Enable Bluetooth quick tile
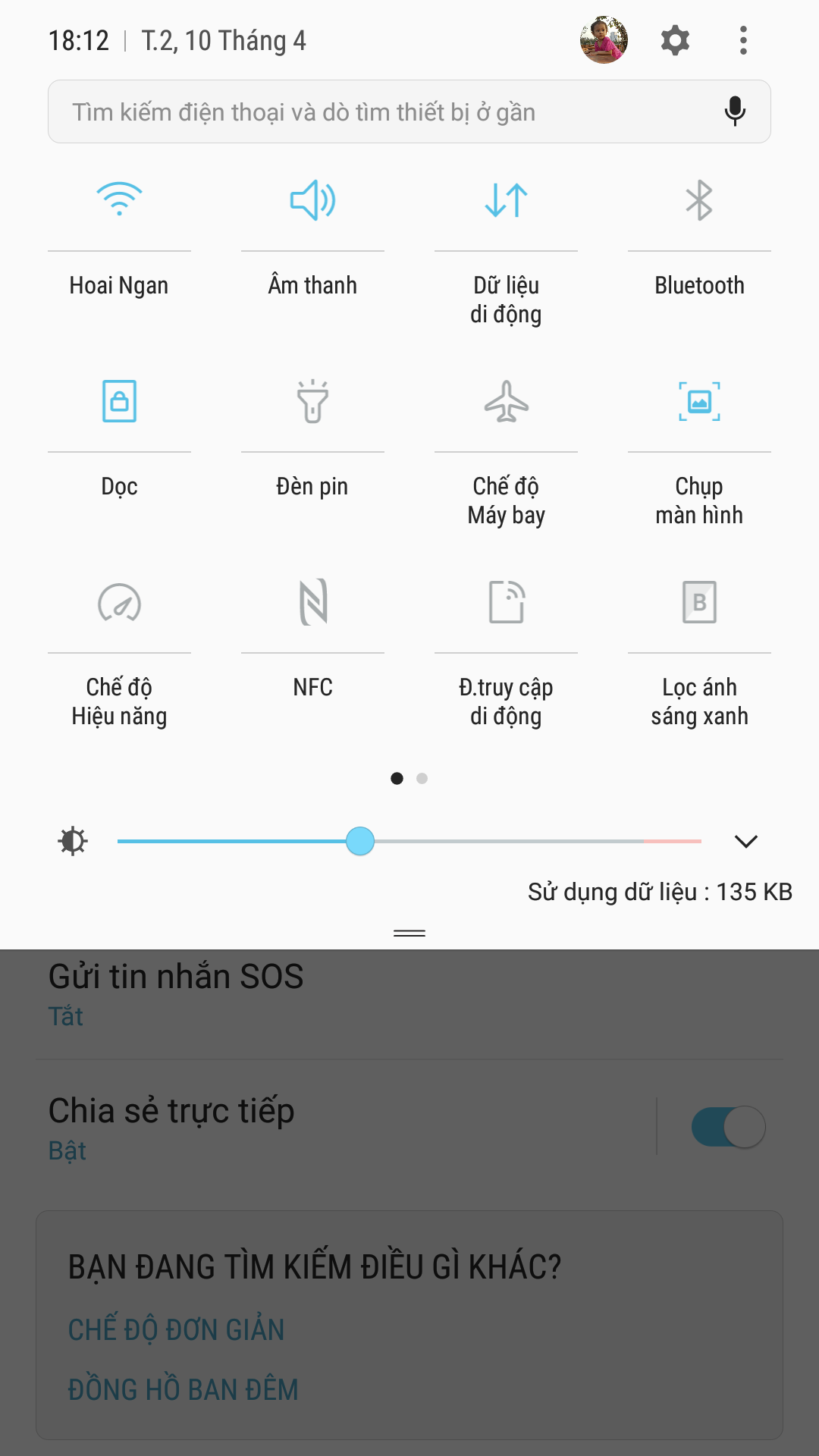Viewport: 819px width, 1456px height. (699, 200)
